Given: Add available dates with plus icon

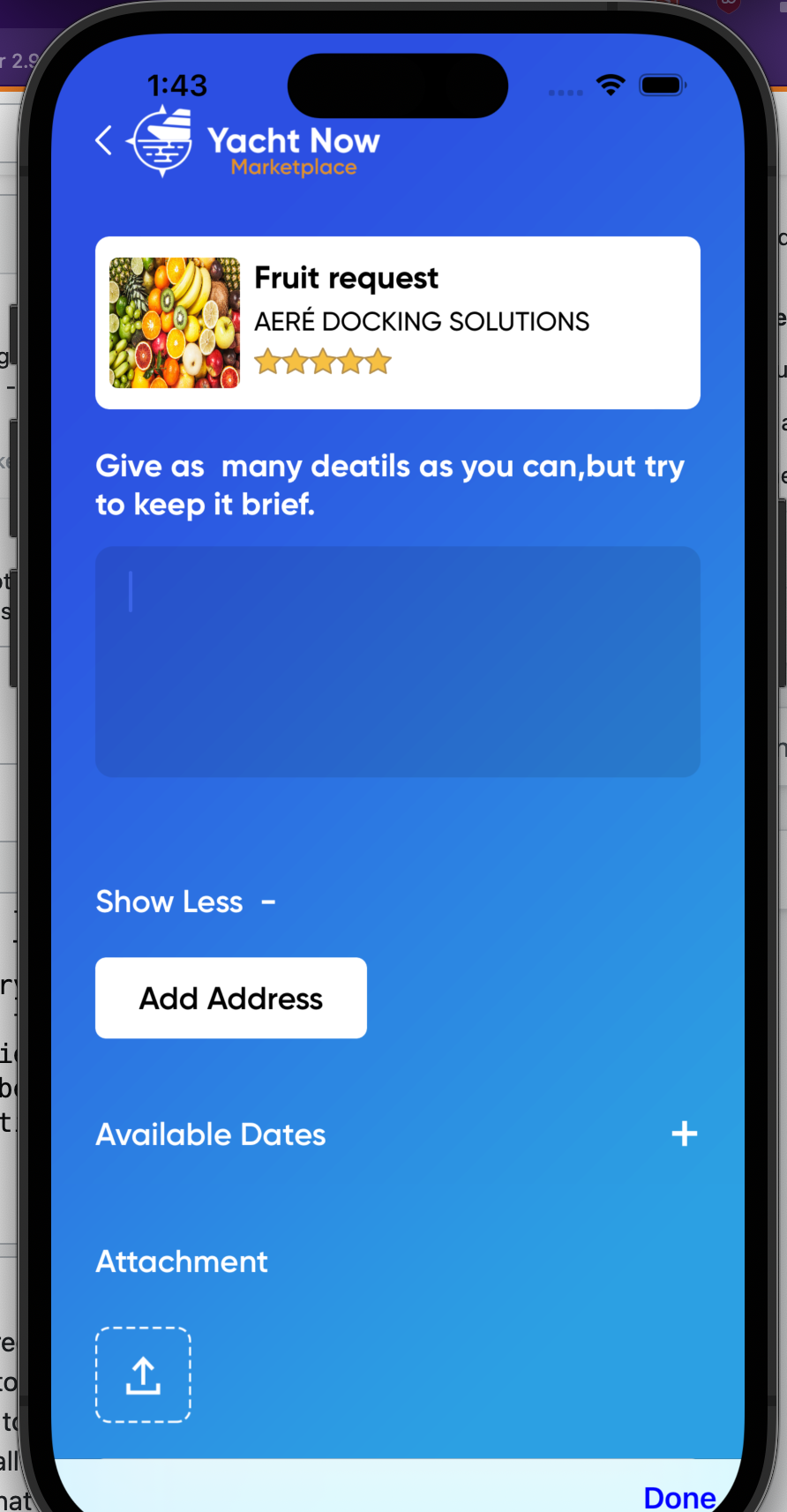Looking at the screenshot, I should tap(685, 1134).
